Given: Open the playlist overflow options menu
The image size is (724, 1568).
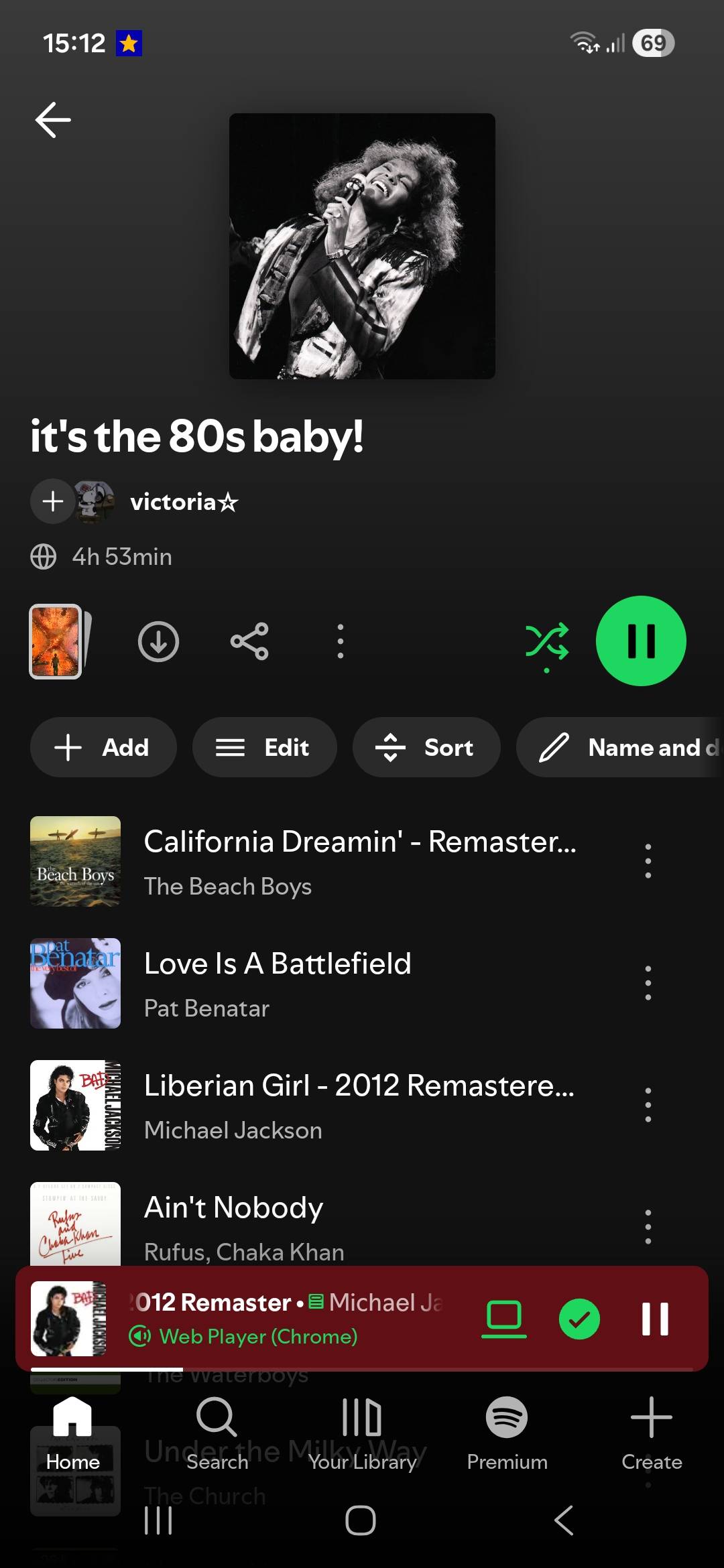Looking at the screenshot, I should (341, 641).
